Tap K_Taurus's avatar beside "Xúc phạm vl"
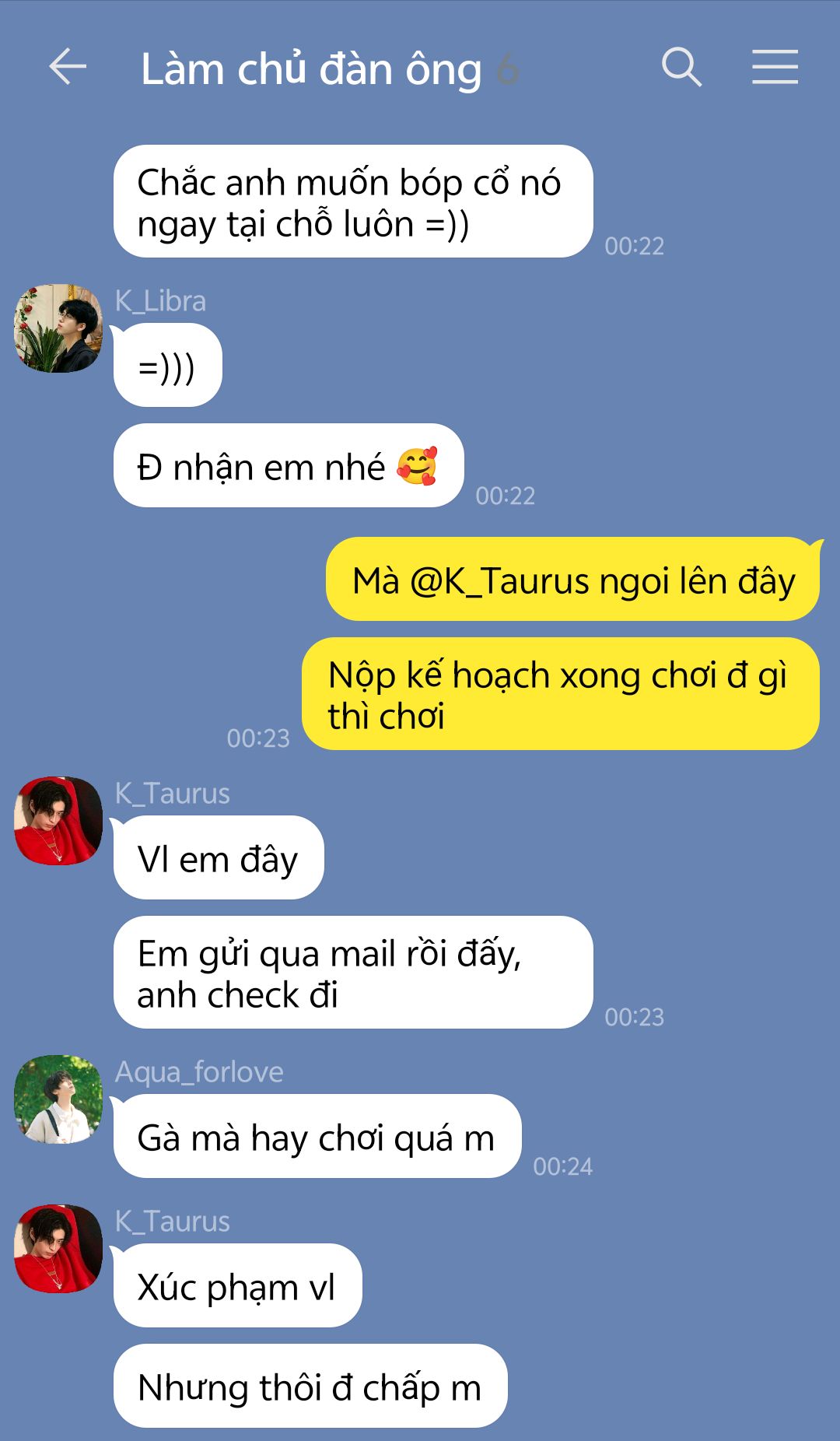 [x=58, y=1249]
